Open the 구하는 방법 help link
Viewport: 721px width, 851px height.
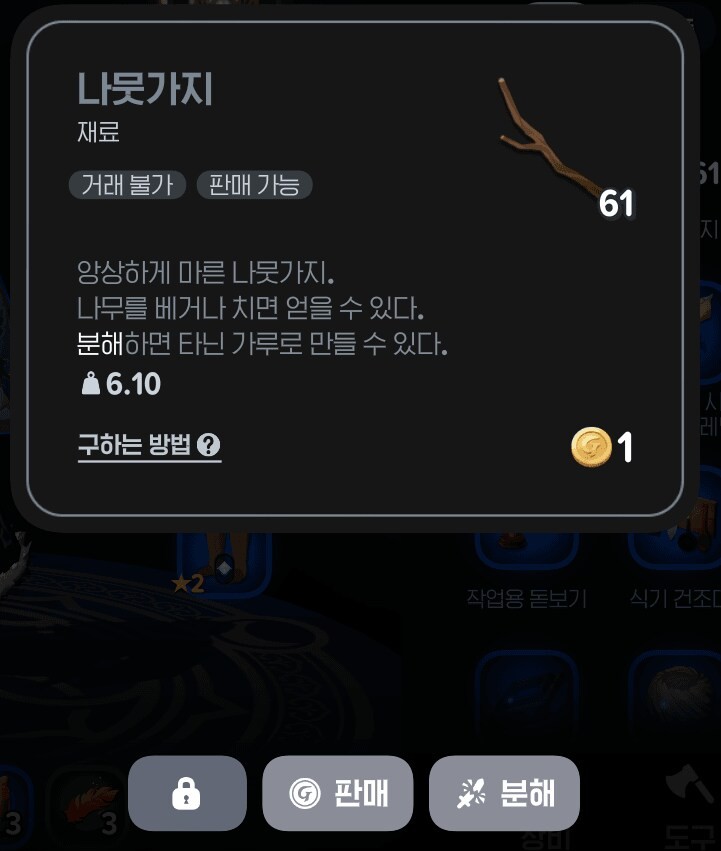tap(149, 446)
